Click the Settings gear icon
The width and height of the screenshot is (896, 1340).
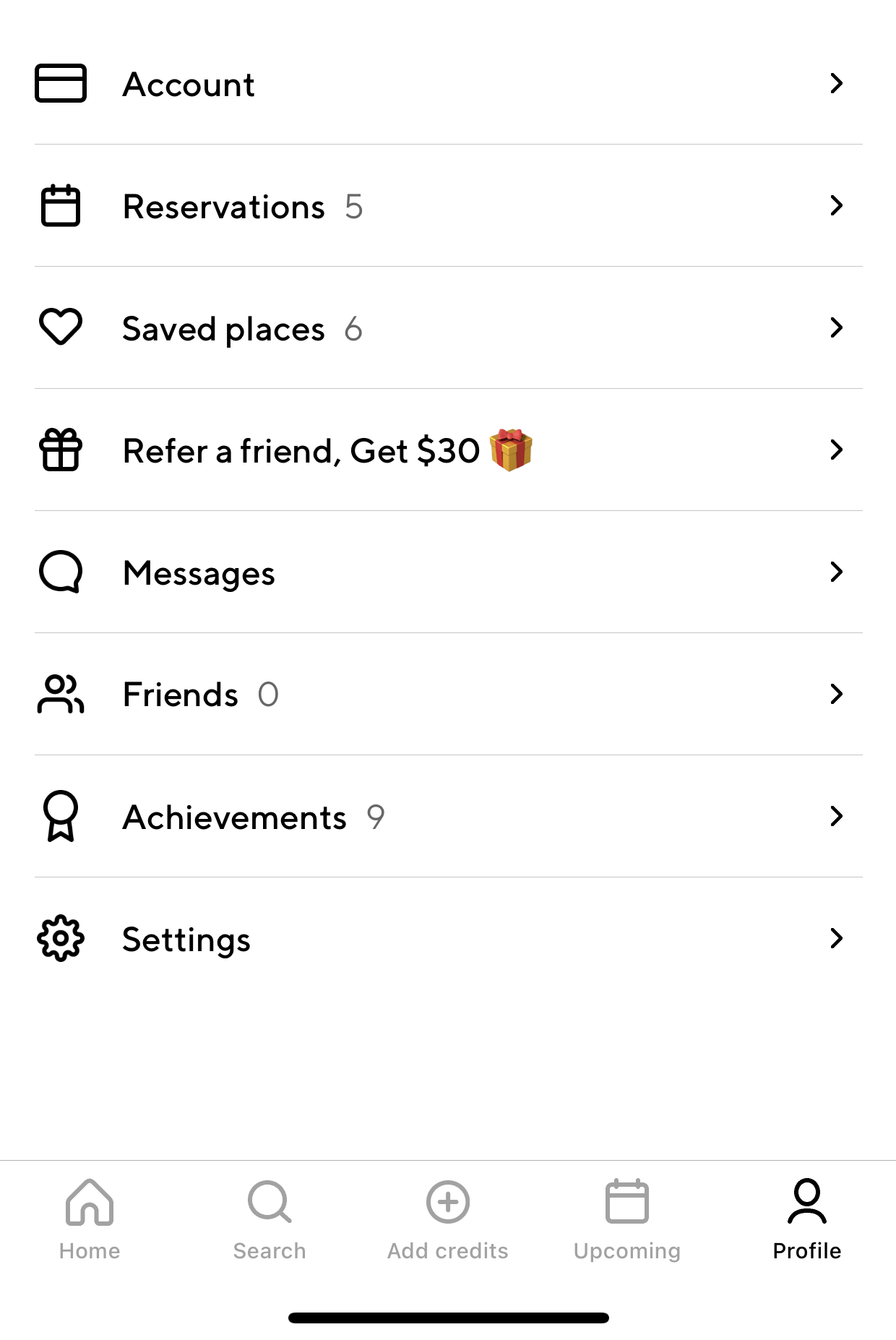click(x=61, y=938)
